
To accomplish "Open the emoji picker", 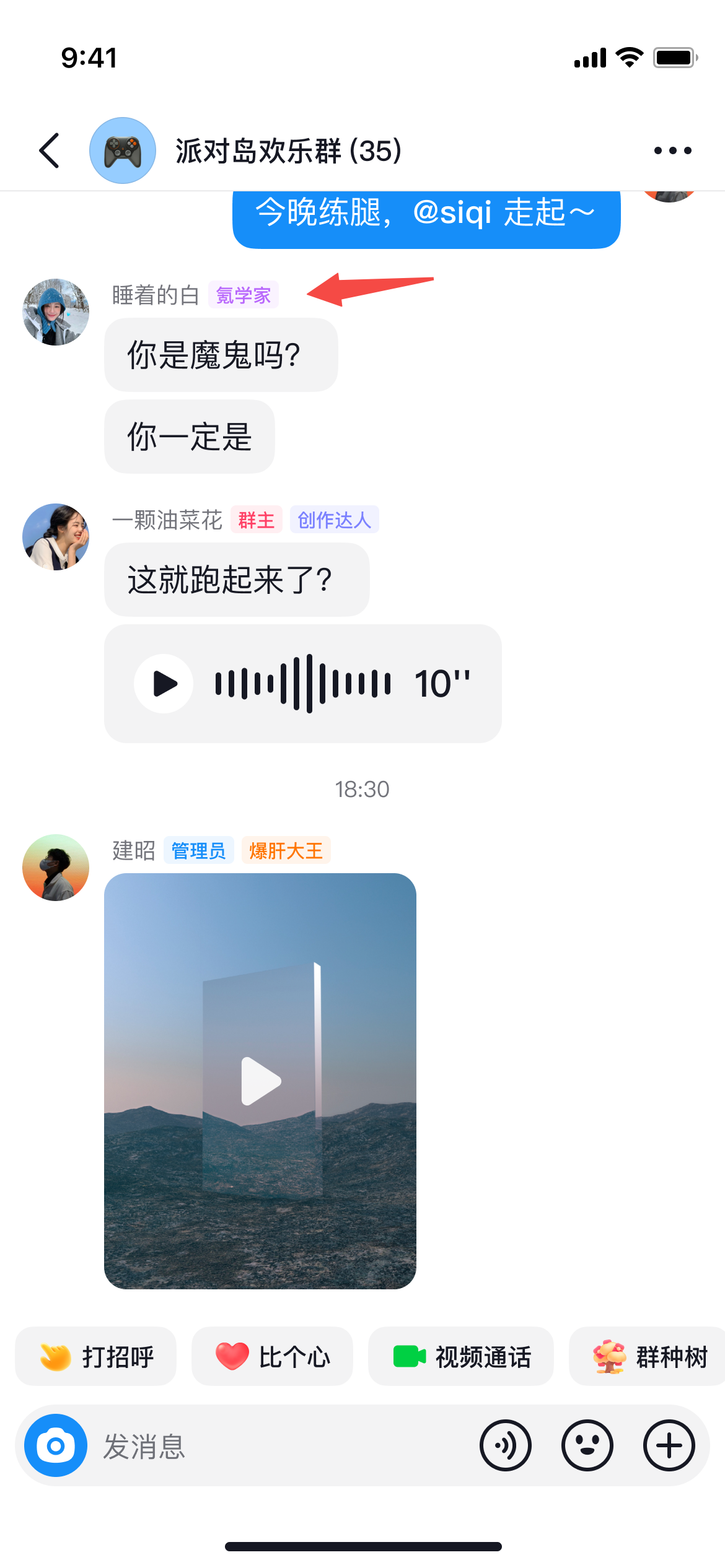I will 587,1446.
